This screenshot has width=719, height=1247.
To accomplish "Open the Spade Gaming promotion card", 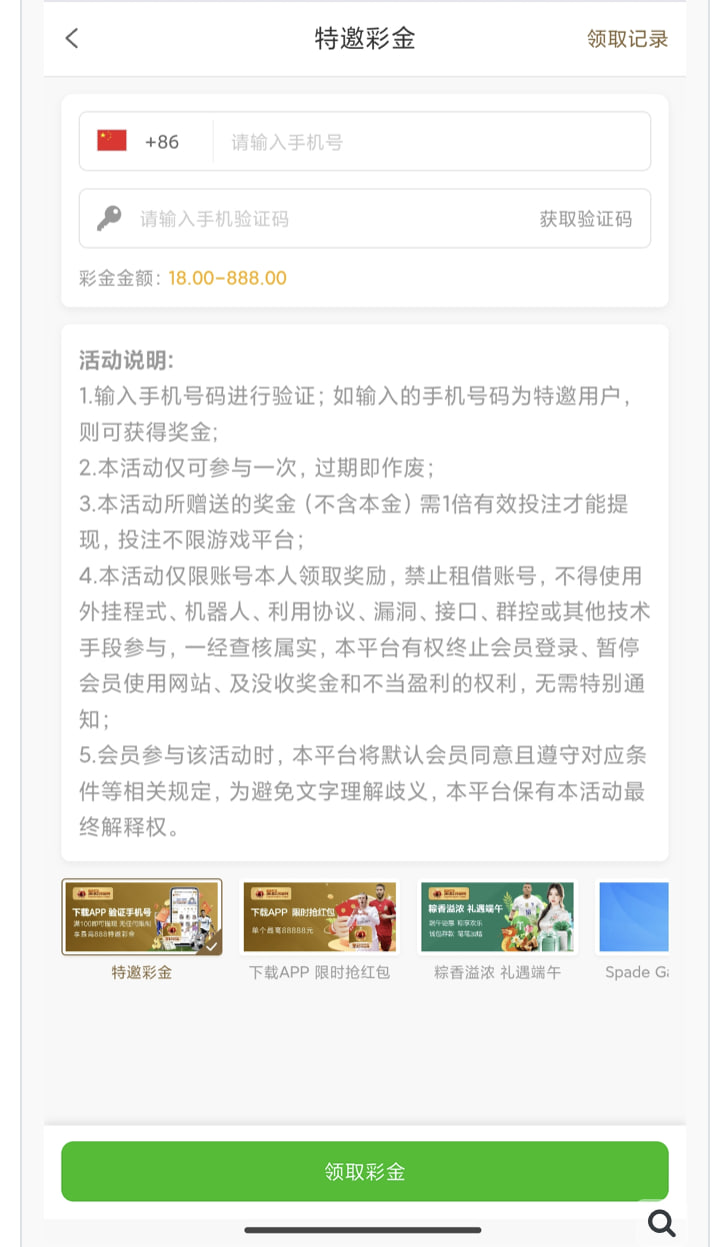I will coord(633,917).
